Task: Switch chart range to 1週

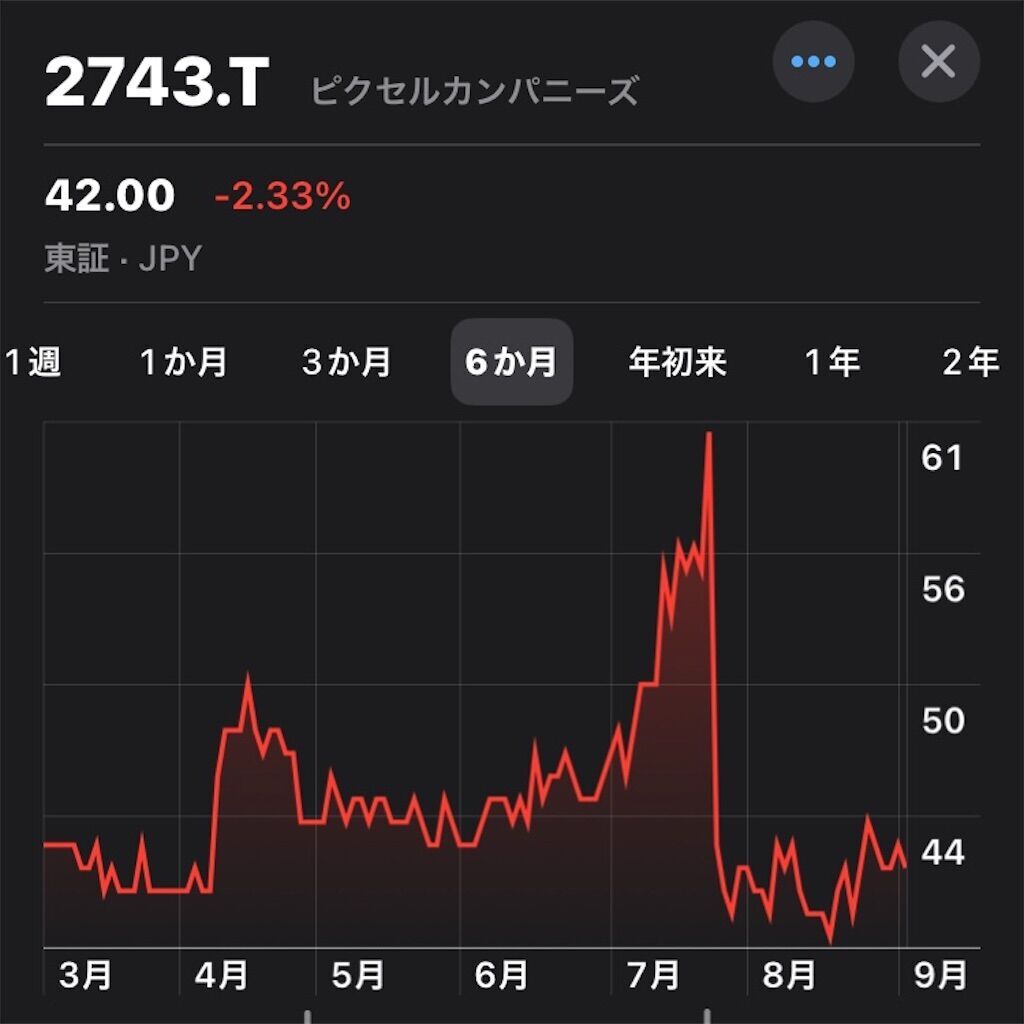Action: tap(35, 362)
